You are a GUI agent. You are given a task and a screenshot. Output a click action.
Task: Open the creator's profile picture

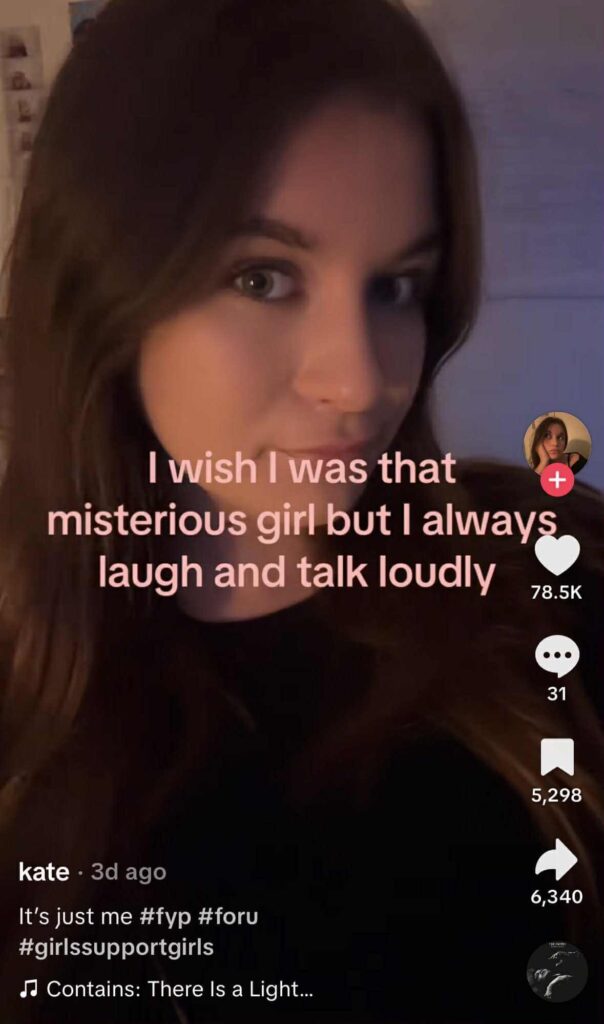point(556,441)
